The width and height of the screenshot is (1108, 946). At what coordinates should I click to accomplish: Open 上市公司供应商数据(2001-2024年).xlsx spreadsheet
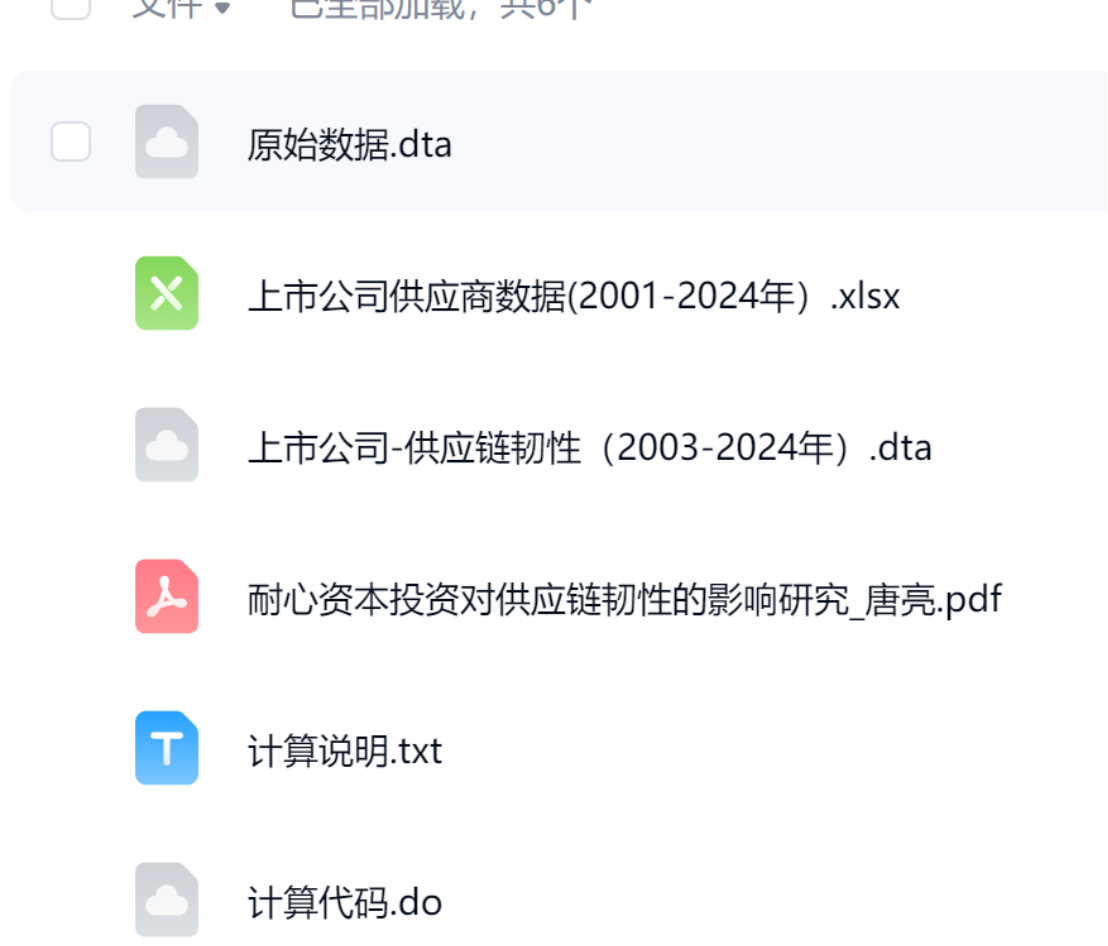573,296
